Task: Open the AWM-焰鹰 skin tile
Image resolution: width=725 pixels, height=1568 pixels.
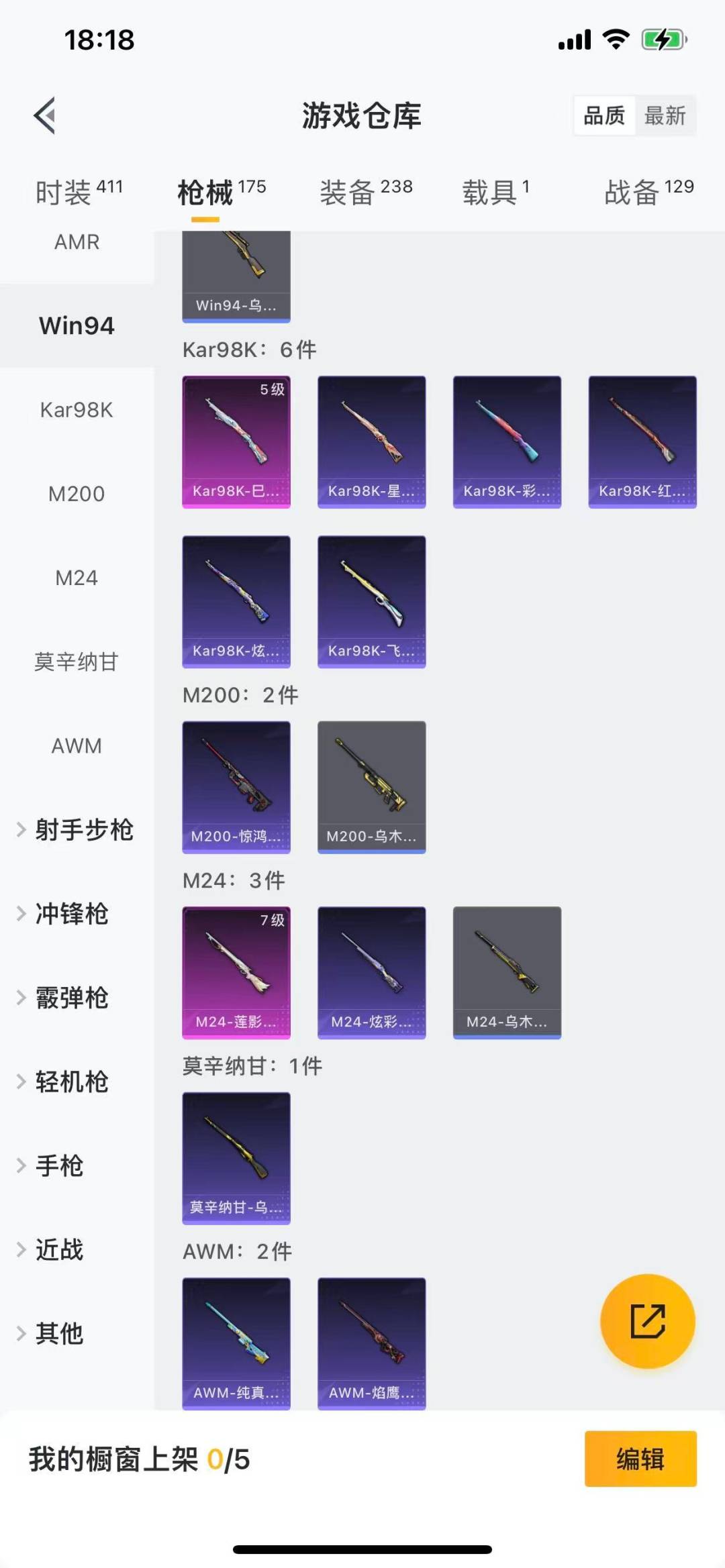Action: (x=371, y=1343)
